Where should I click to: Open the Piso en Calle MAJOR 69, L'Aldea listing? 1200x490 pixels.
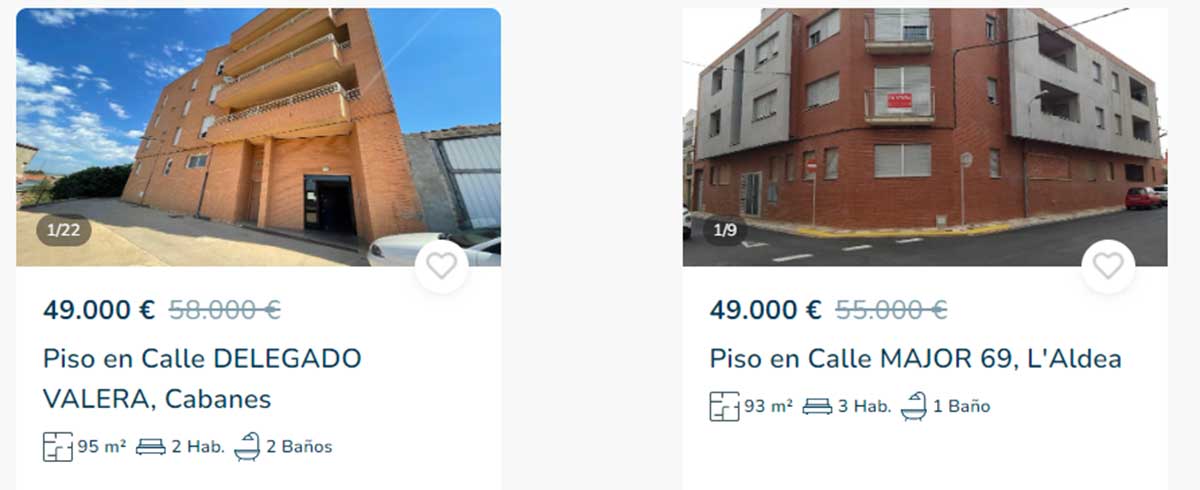pyautogui.click(x=915, y=358)
